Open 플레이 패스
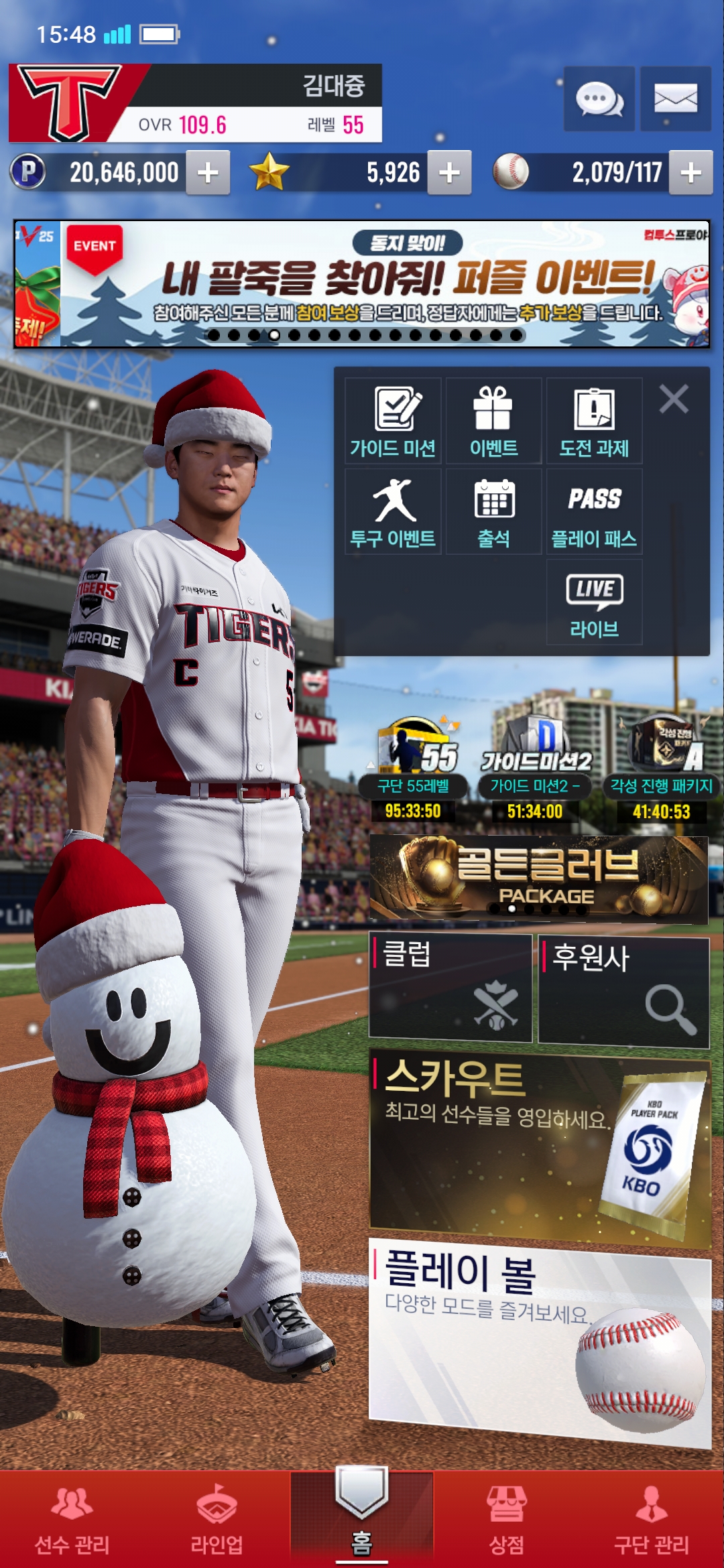Screen dimensions: 724x1568 (594, 512)
